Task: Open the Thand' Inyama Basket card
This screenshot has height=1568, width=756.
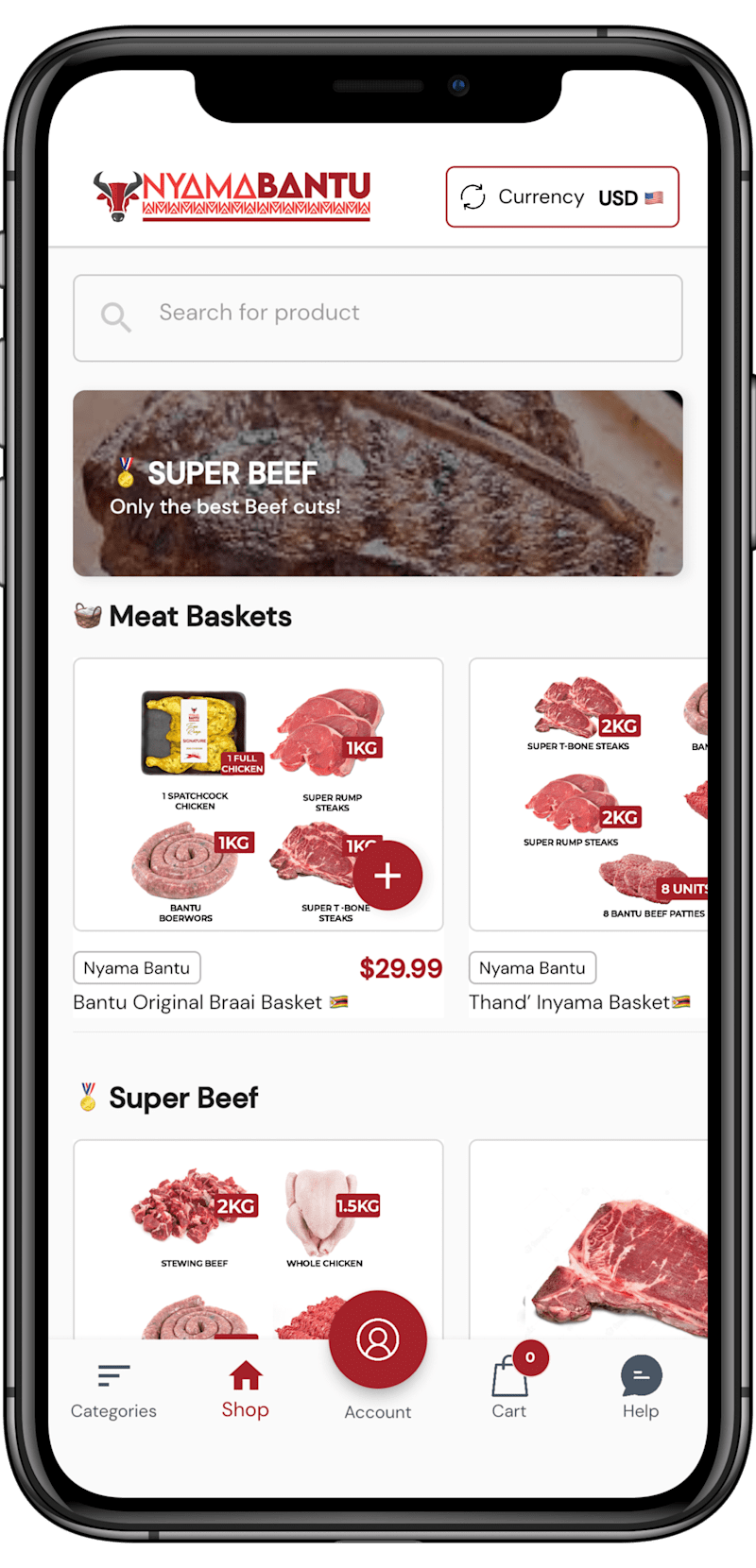Action: [588, 793]
